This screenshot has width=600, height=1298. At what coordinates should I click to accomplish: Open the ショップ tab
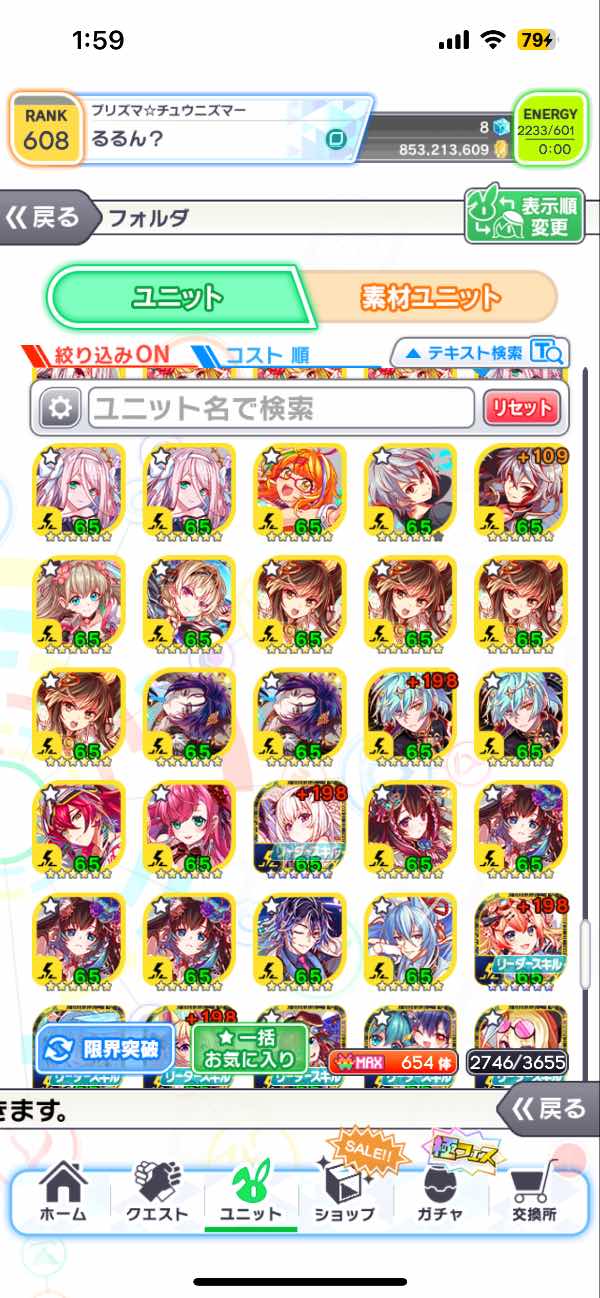[x=346, y=1193]
